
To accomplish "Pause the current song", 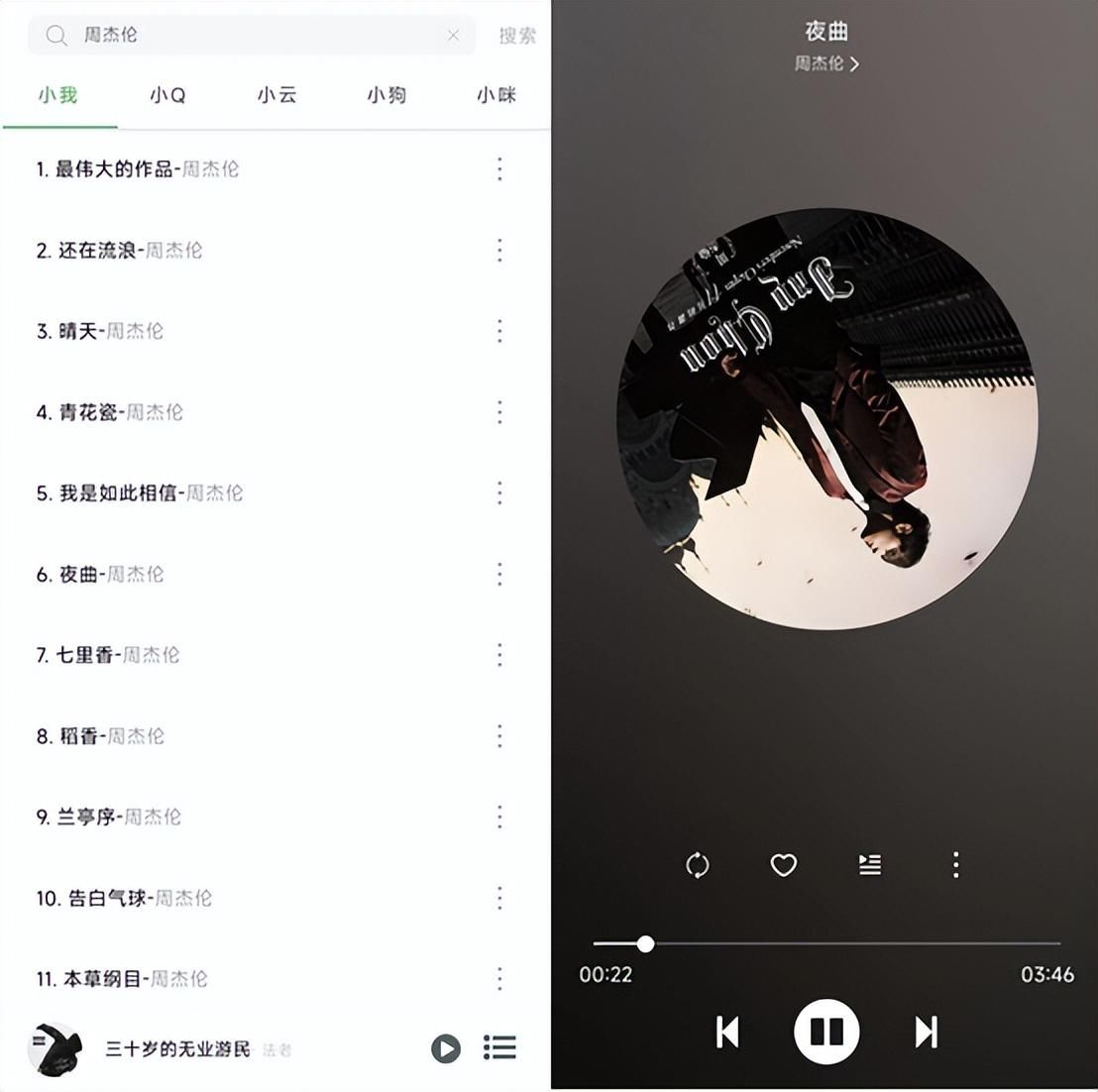I will (826, 1032).
